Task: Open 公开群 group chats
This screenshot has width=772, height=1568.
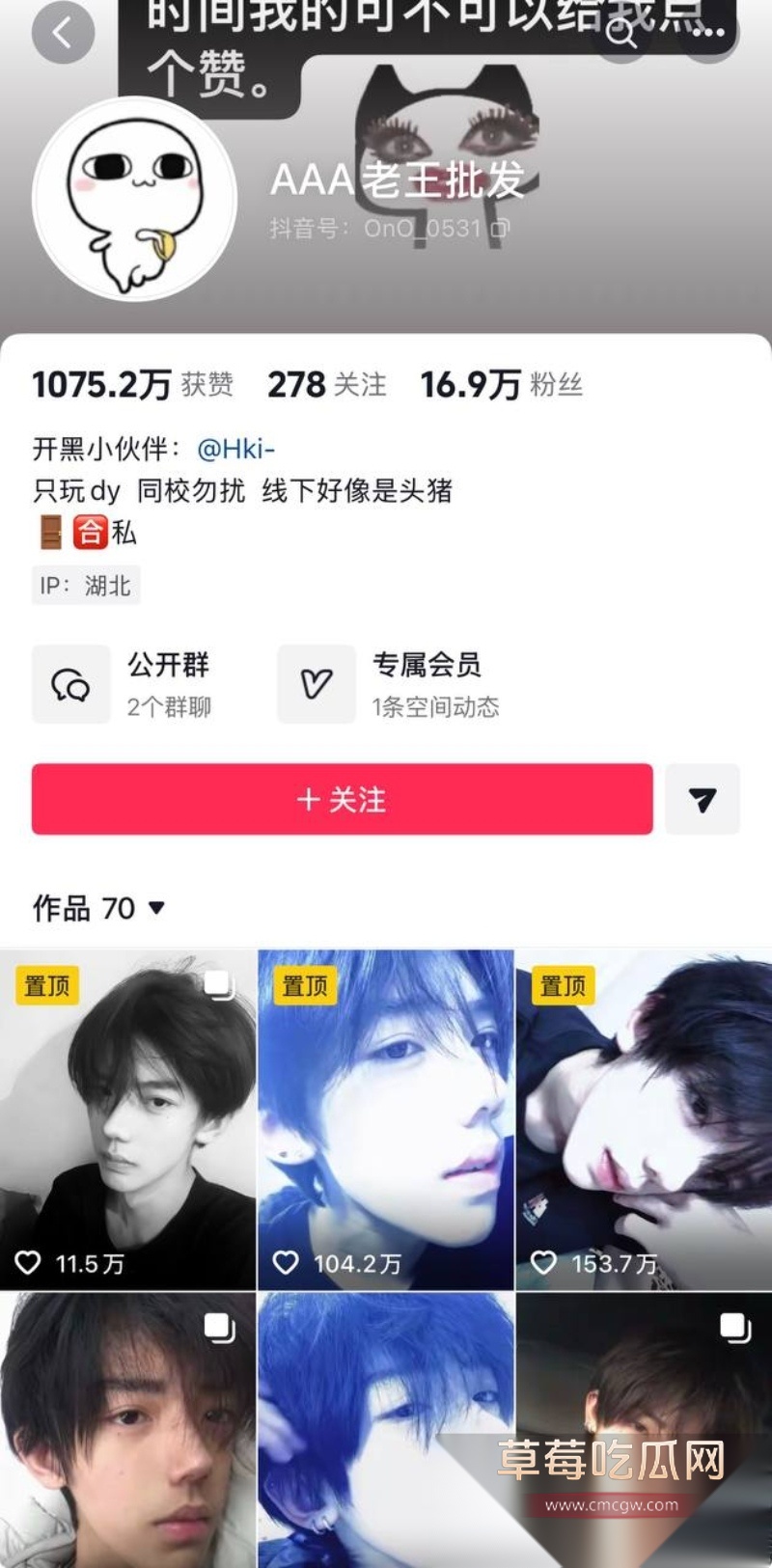Action: tap(124, 684)
